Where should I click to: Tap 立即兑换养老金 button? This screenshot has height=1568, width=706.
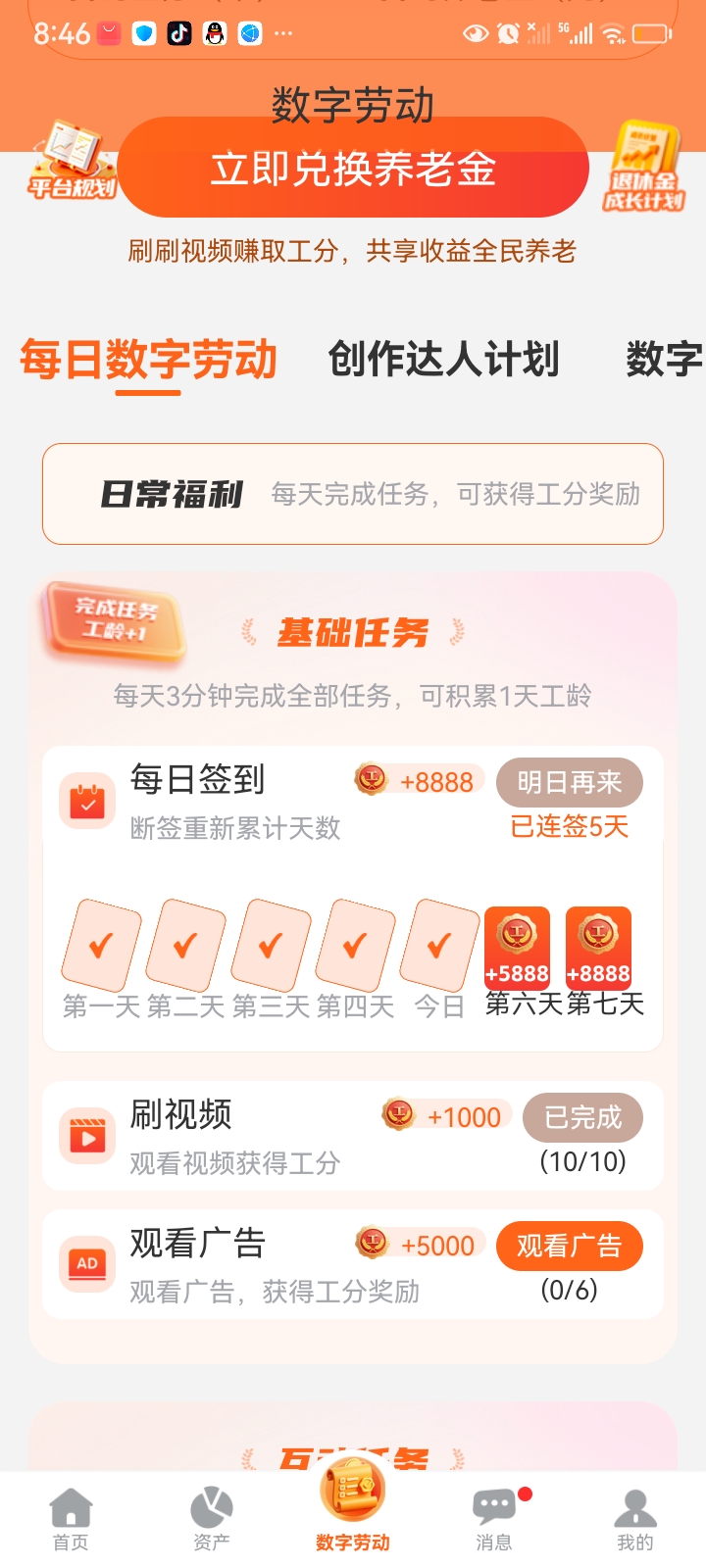[x=353, y=169]
